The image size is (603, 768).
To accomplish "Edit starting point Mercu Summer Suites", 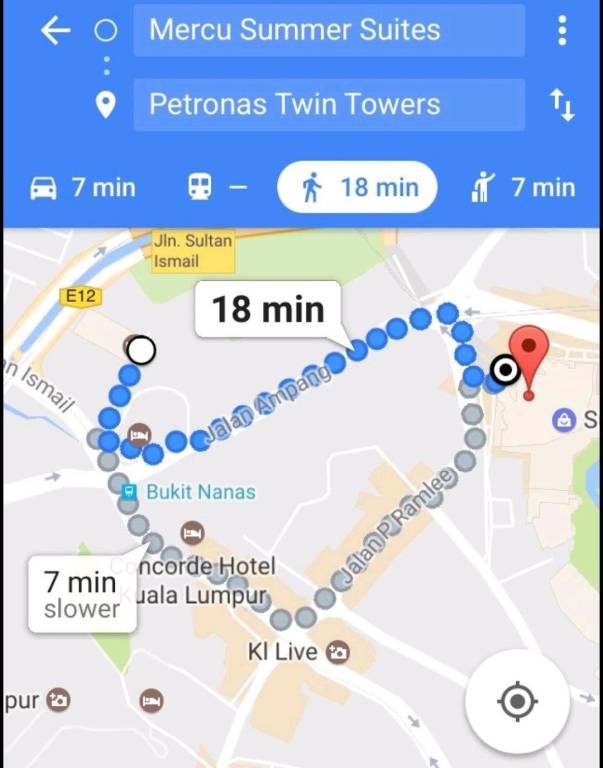I will pos(328,30).
